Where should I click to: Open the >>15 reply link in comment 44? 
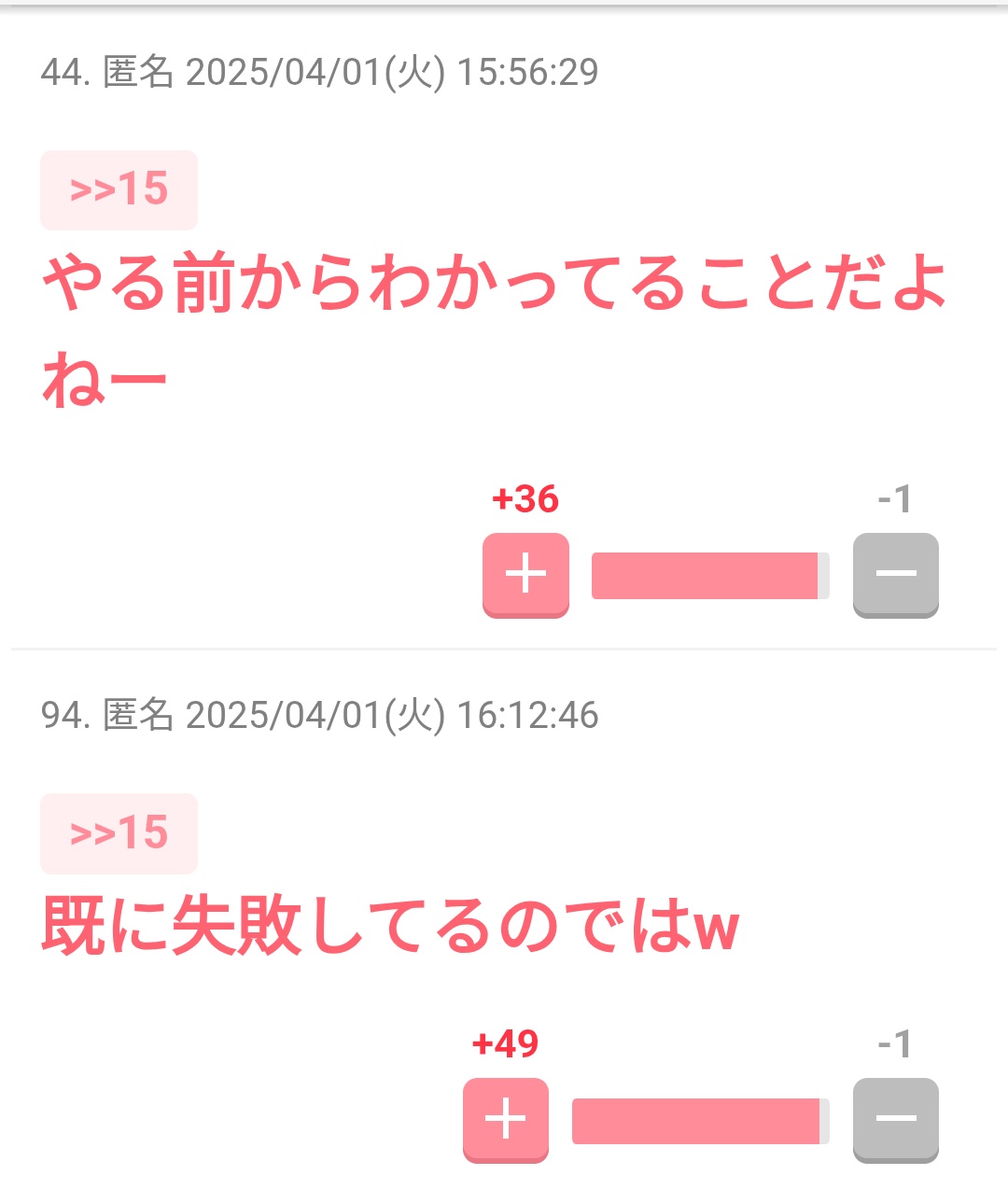[119, 190]
